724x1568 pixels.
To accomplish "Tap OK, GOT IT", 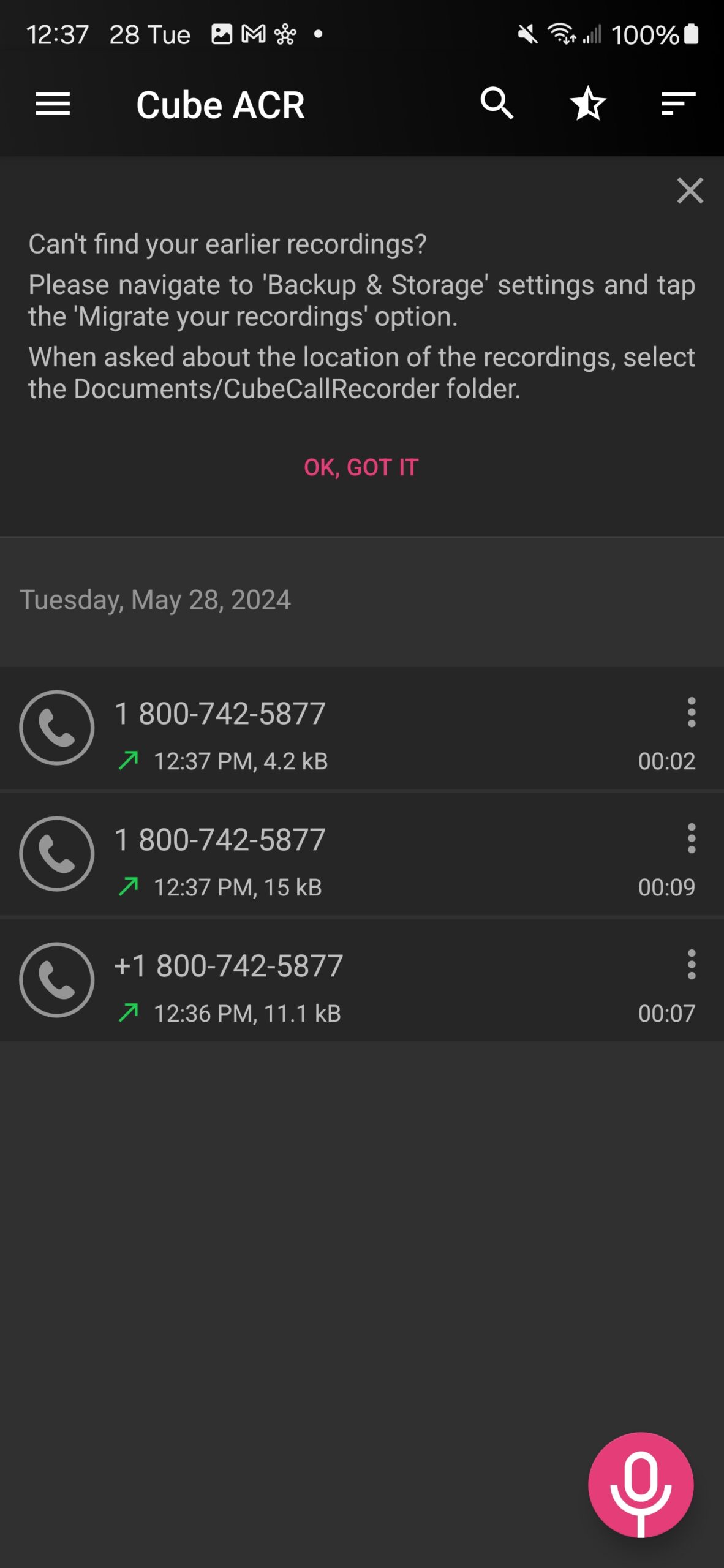I will (x=361, y=467).
